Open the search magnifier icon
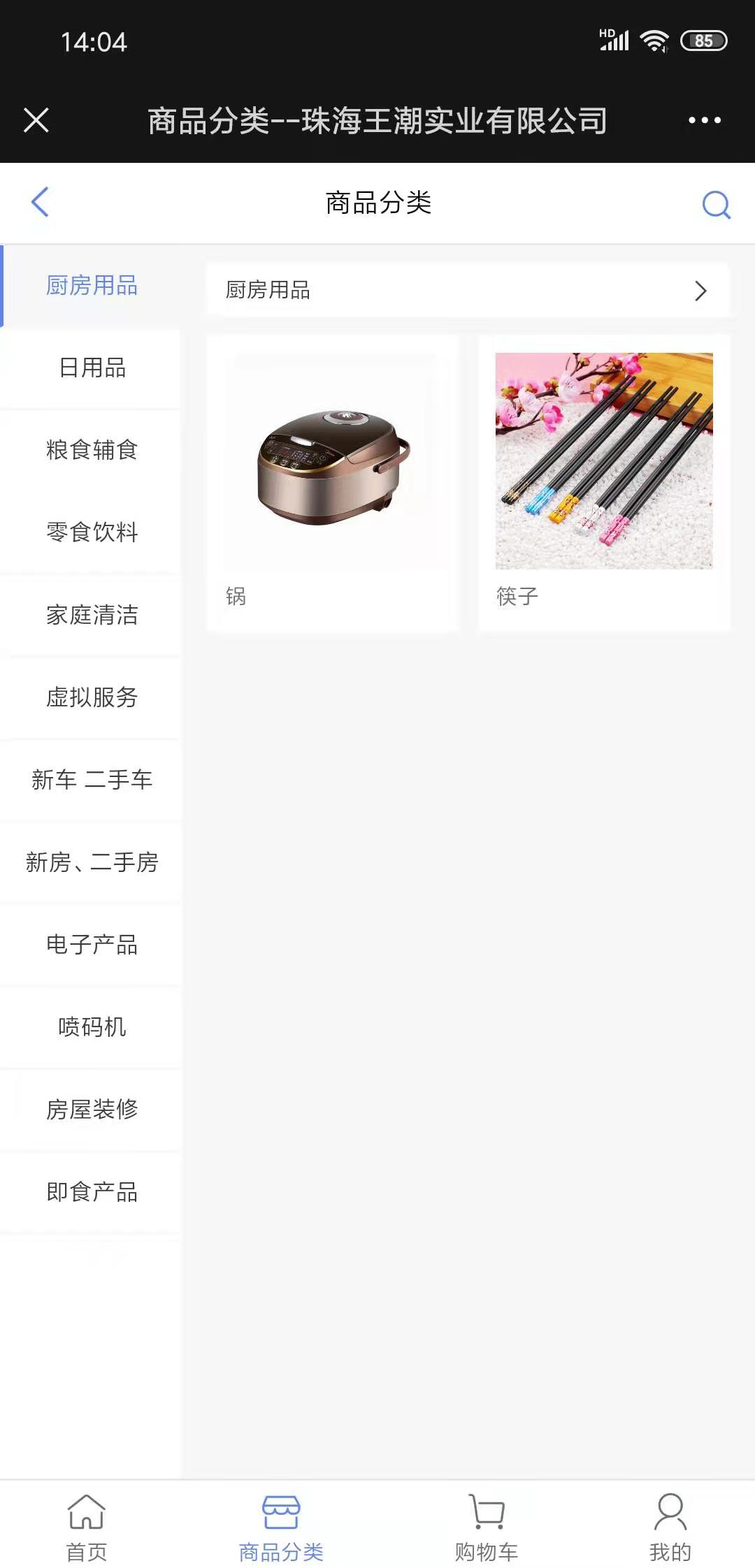The height and width of the screenshot is (1568, 755). 716,205
